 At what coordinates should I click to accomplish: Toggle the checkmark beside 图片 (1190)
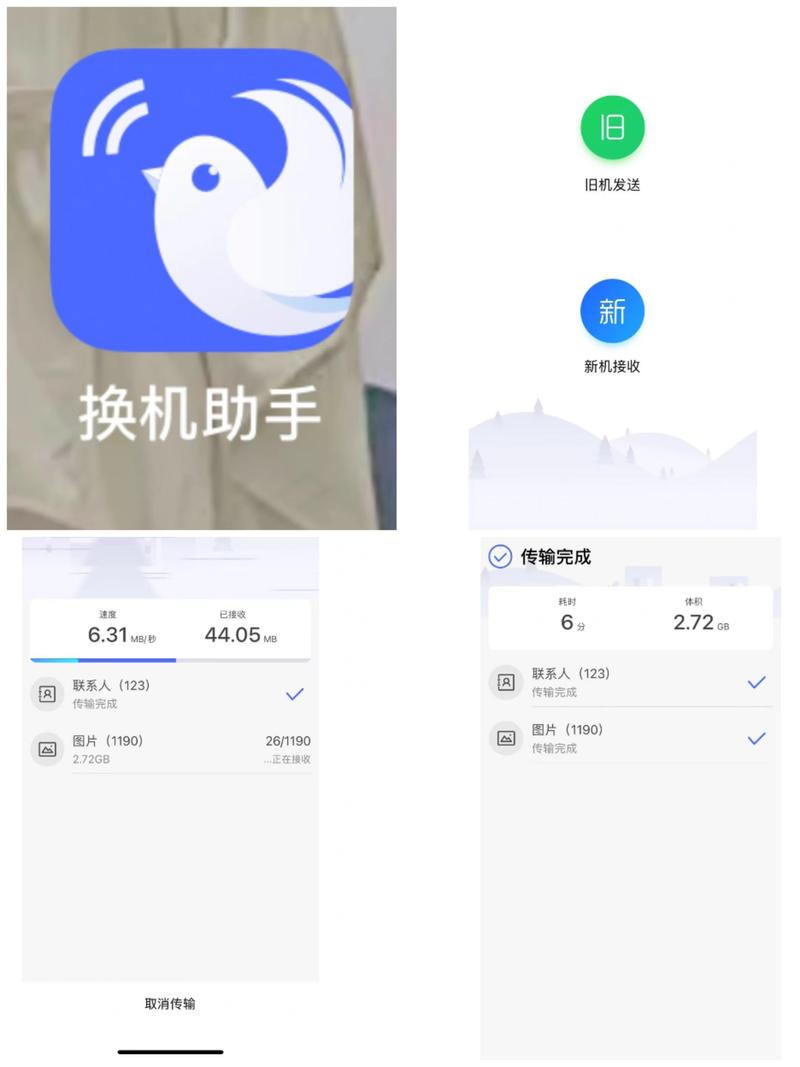tap(755, 739)
